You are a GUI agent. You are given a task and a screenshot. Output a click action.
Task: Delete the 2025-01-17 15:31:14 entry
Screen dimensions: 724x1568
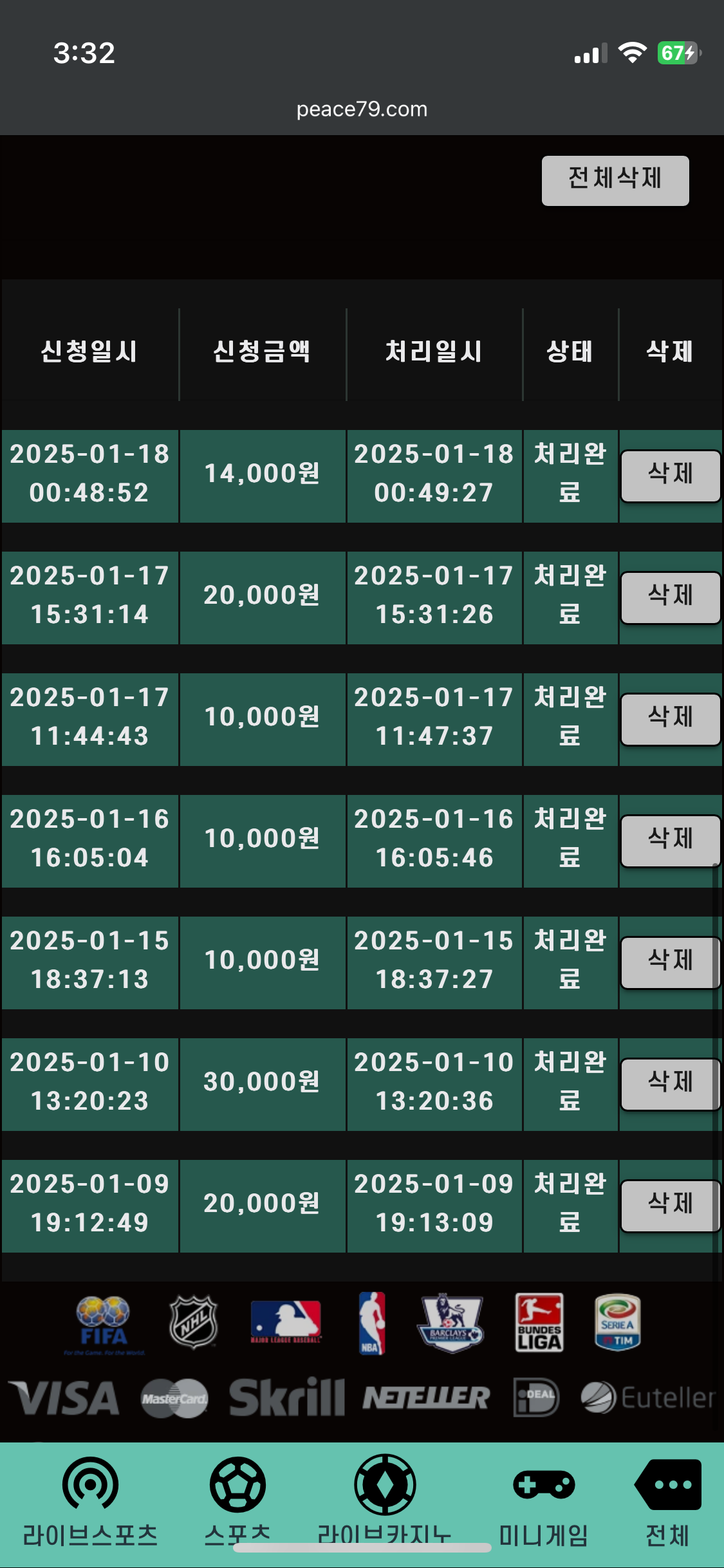[x=669, y=597]
